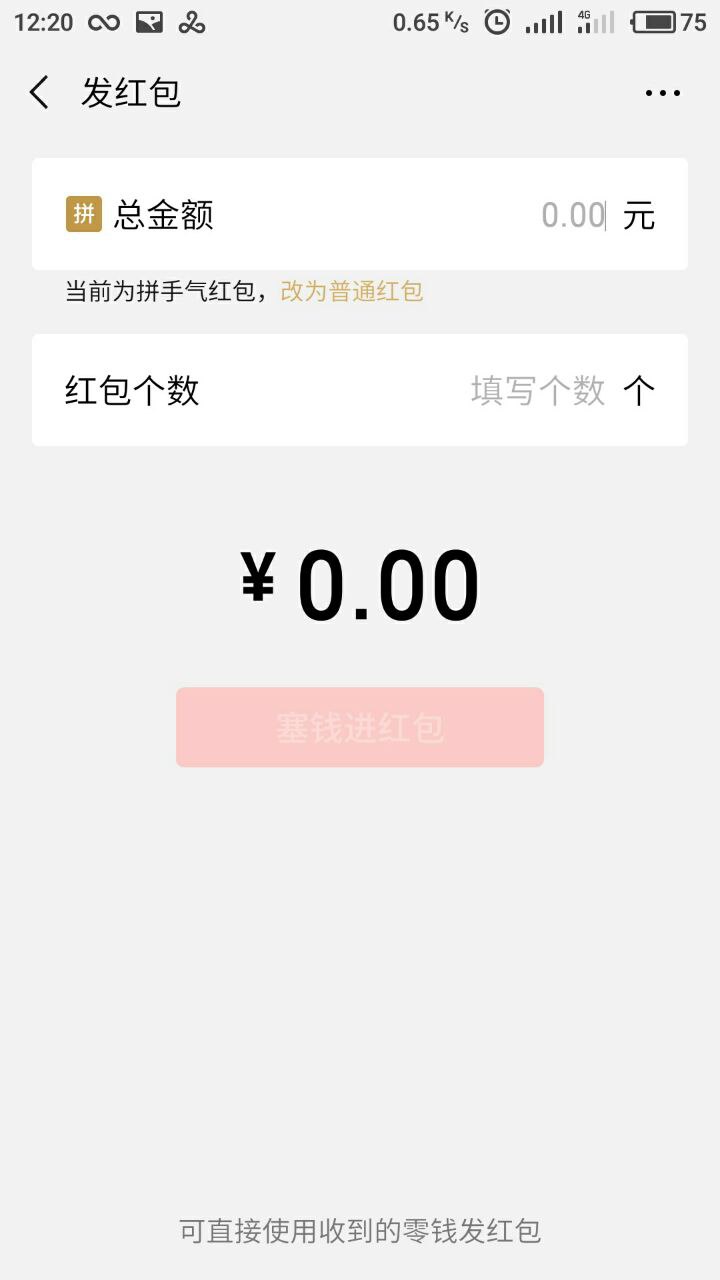Go back from the 发红包 screen
The height and width of the screenshot is (1280, 720).
click(39, 93)
